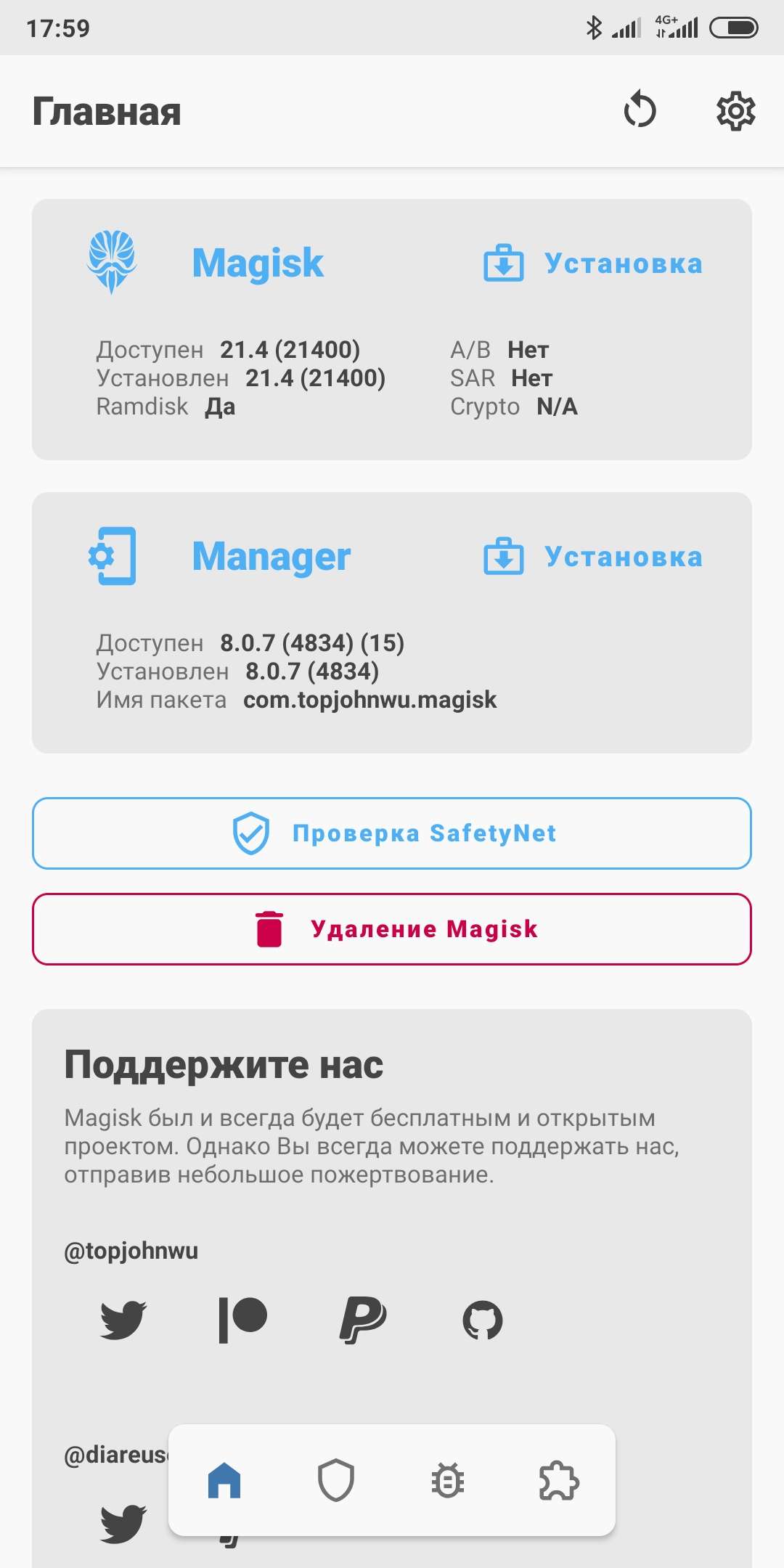Open the @diareuse Twitter link
This screenshot has height=1568, width=784.
123,1522
